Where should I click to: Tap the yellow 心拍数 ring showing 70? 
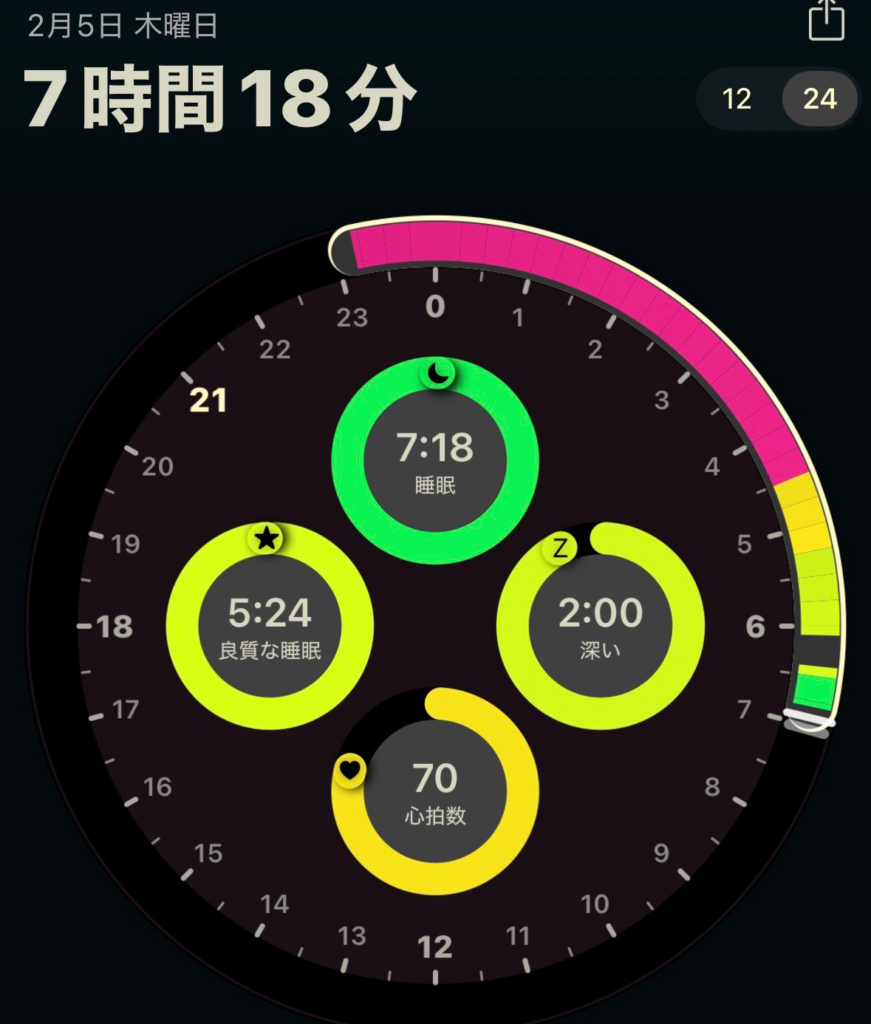pyautogui.click(x=434, y=790)
